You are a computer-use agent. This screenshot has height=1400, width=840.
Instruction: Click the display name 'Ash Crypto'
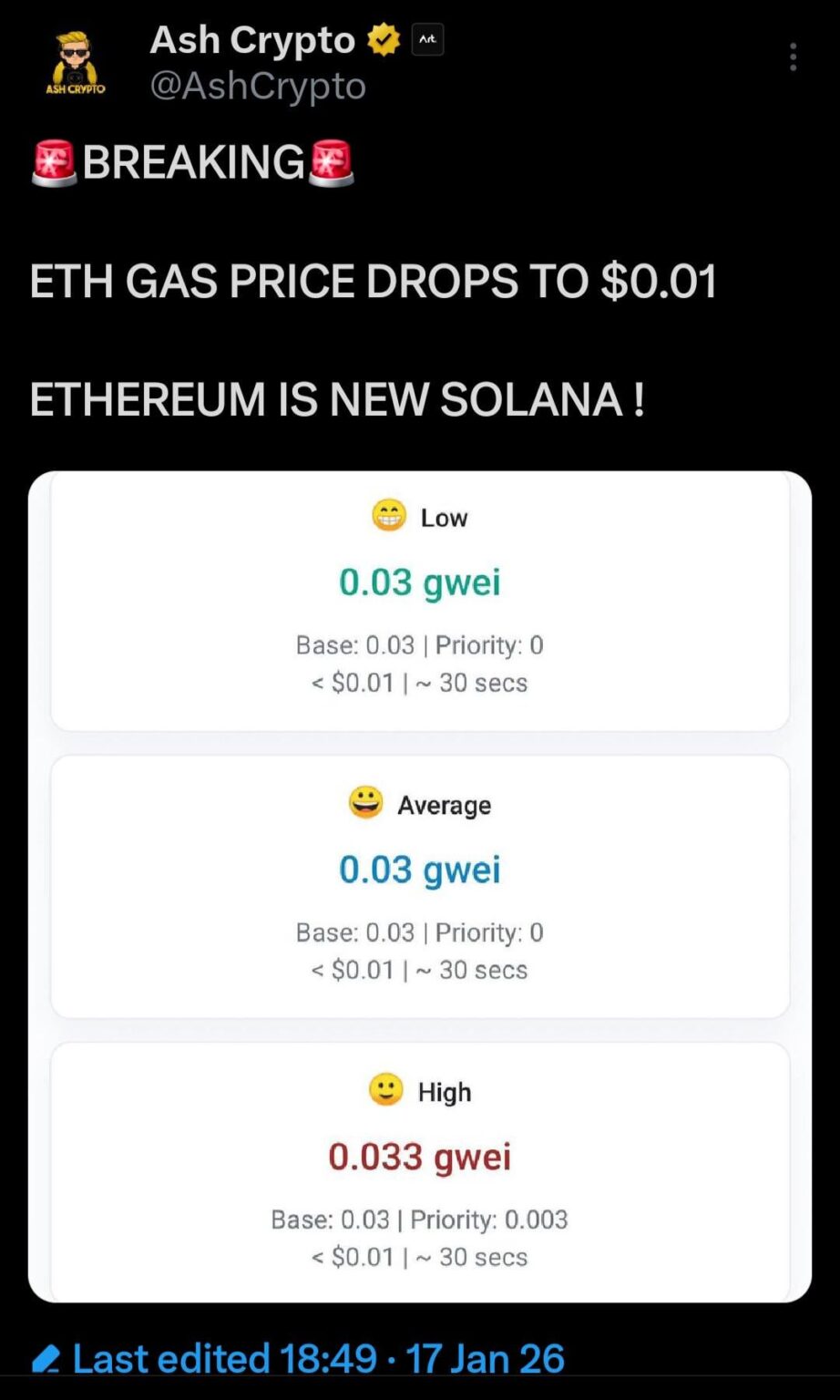coord(251,38)
